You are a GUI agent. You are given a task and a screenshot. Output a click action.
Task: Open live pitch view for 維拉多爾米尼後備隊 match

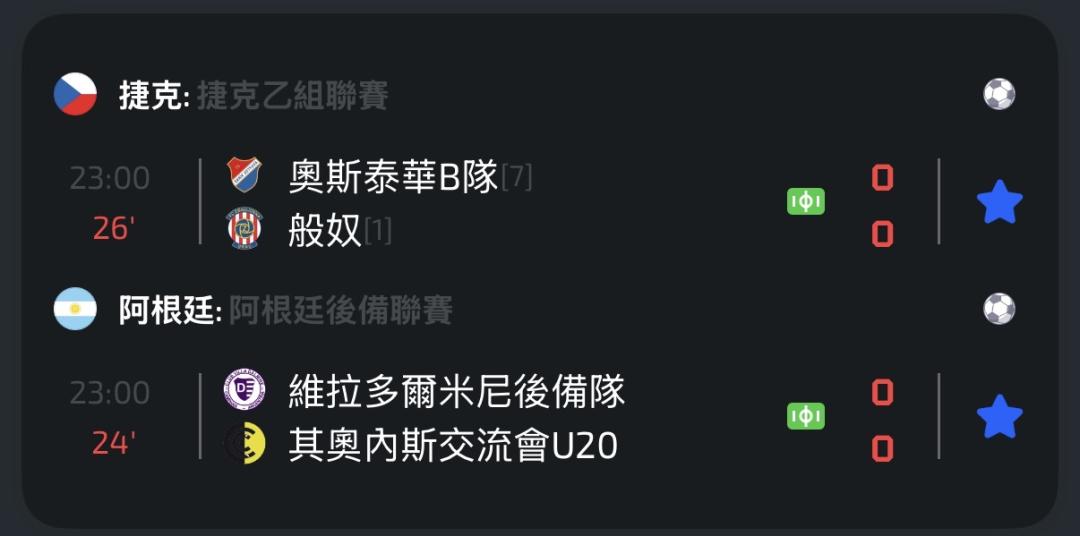[x=806, y=416]
